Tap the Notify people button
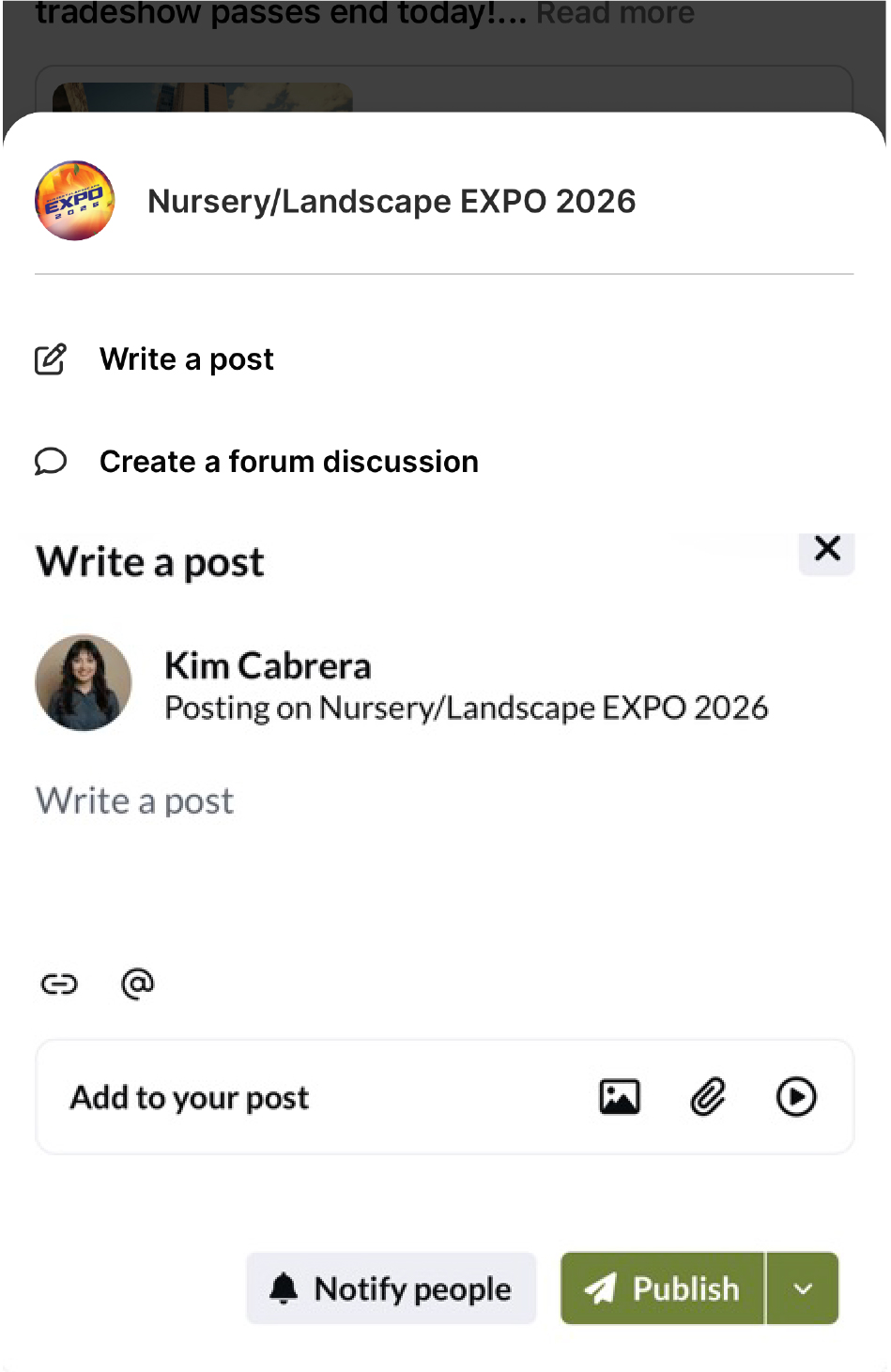This screenshot has height=1372, width=891. (x=392, y=1288)
